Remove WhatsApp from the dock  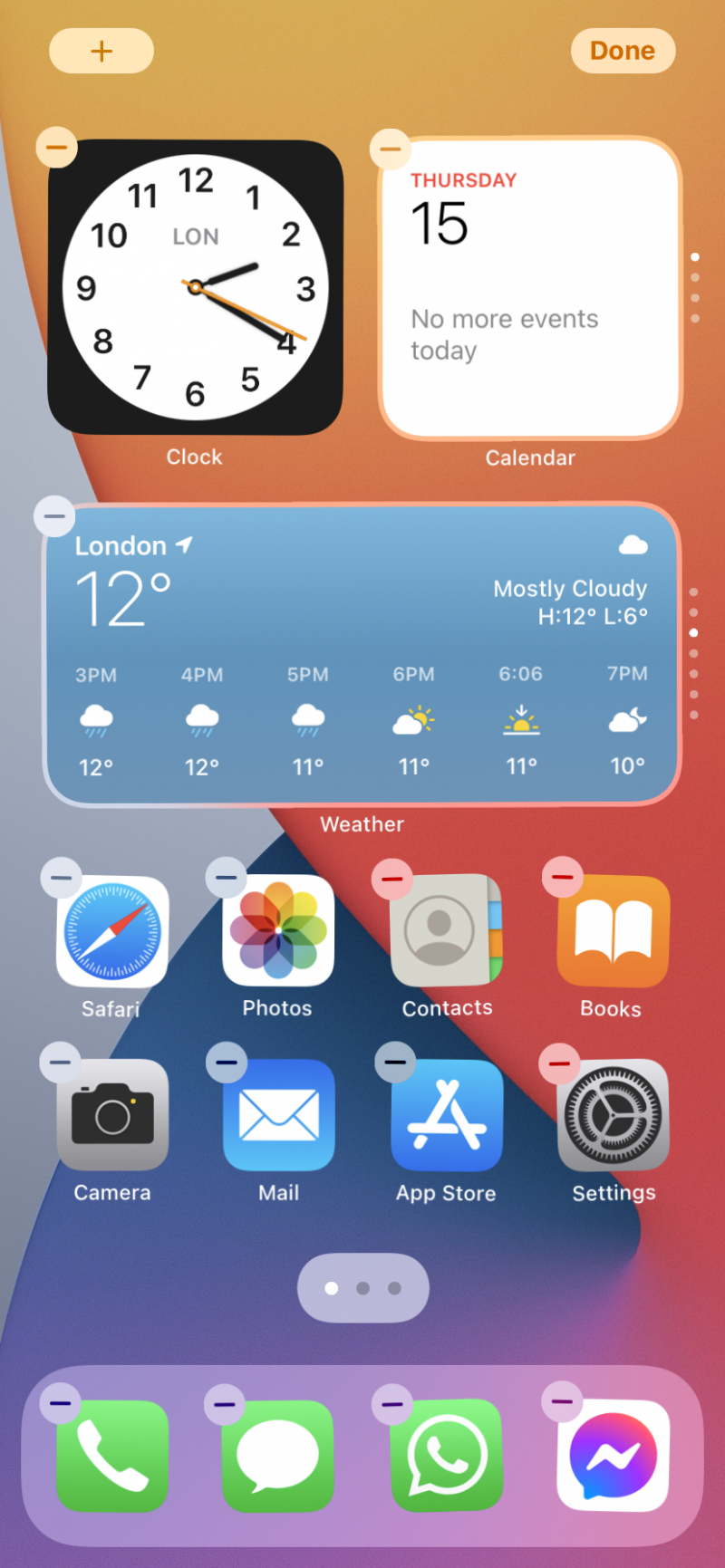tap(392, 1405)
